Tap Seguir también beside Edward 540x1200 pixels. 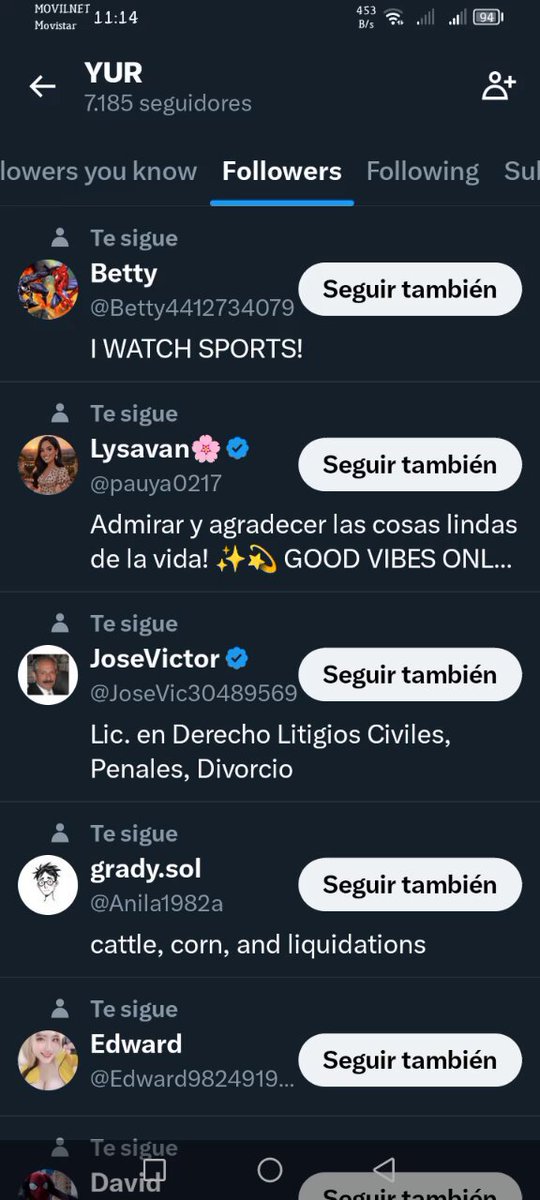410,1060
